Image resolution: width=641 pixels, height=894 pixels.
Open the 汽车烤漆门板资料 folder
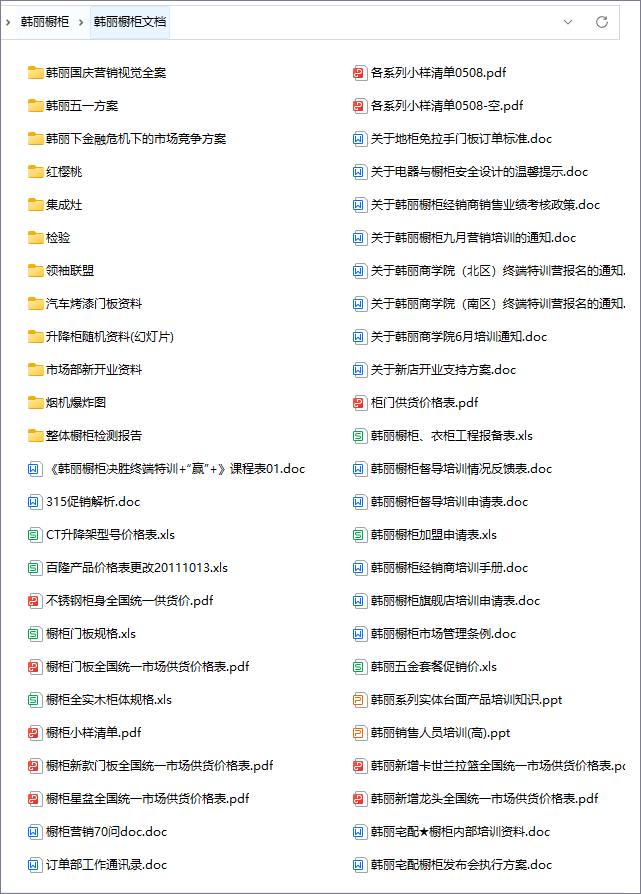[x=93, y=303]
